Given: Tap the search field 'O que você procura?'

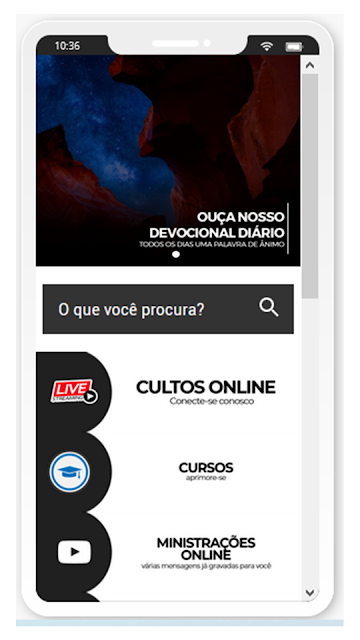Looking at the screenshot, I should pyautogui.click(x=168, y=309).
